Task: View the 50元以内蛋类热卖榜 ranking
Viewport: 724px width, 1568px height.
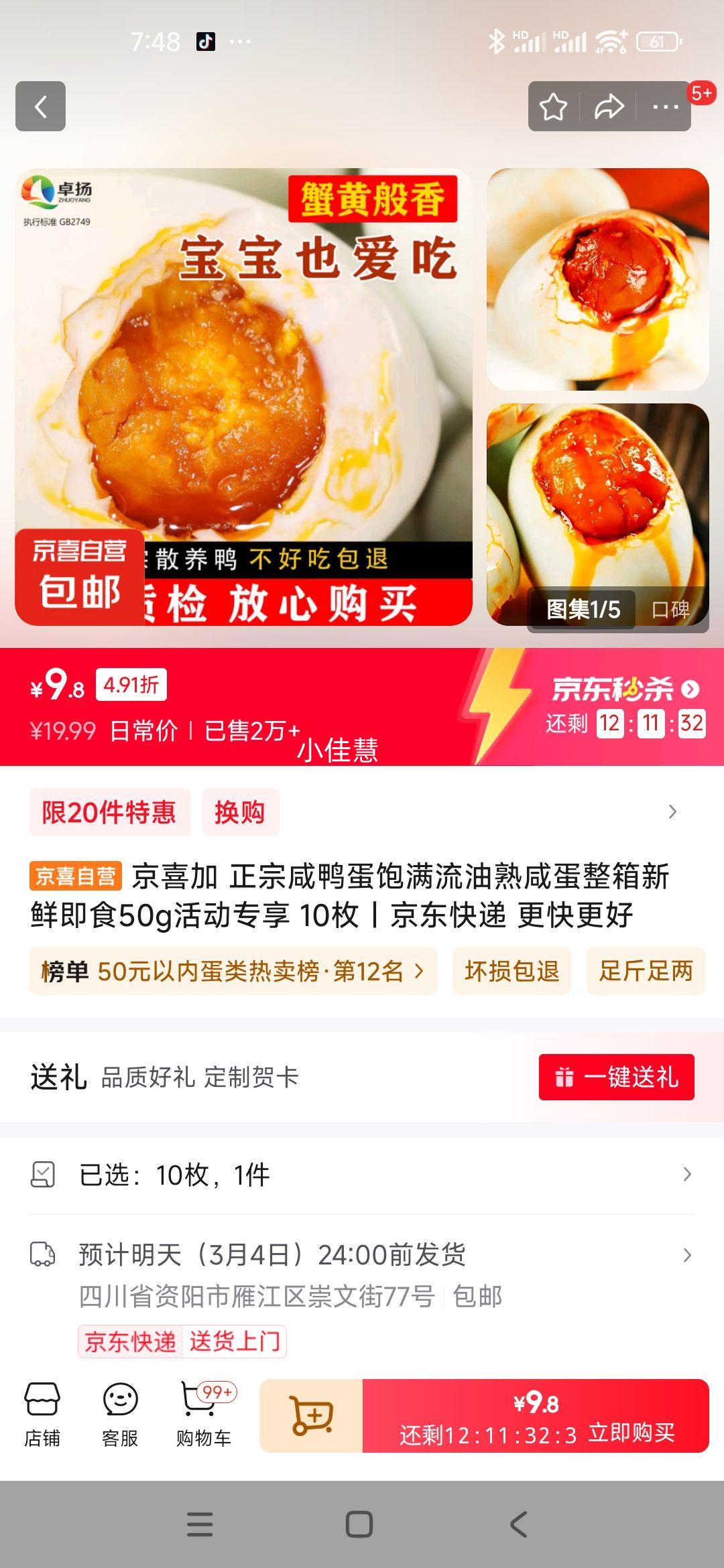Action: (233, 971)
